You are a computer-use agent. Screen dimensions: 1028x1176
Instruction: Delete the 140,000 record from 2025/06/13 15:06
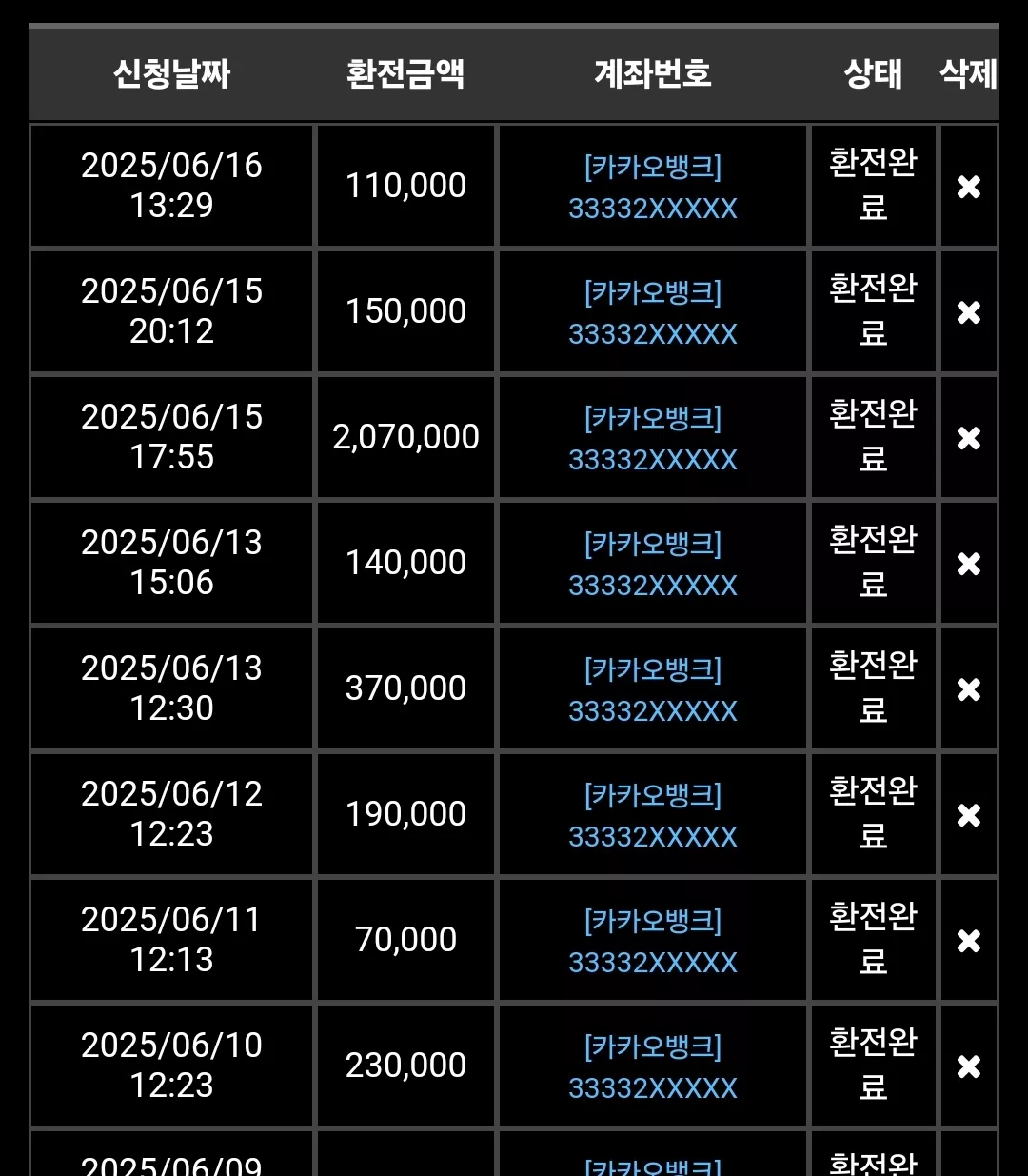tap(969, 564)
